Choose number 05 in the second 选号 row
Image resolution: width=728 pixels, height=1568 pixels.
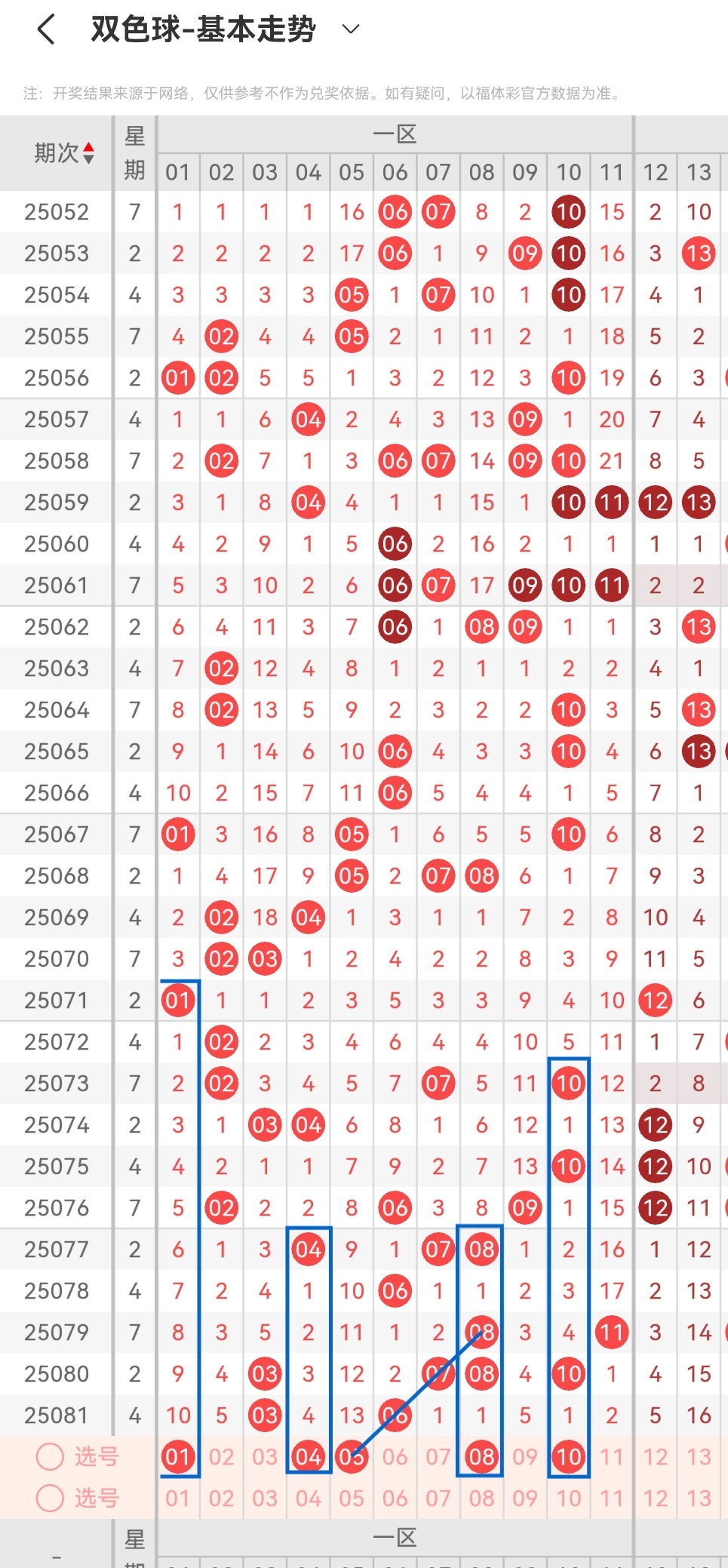click(x=352, y=1498)
